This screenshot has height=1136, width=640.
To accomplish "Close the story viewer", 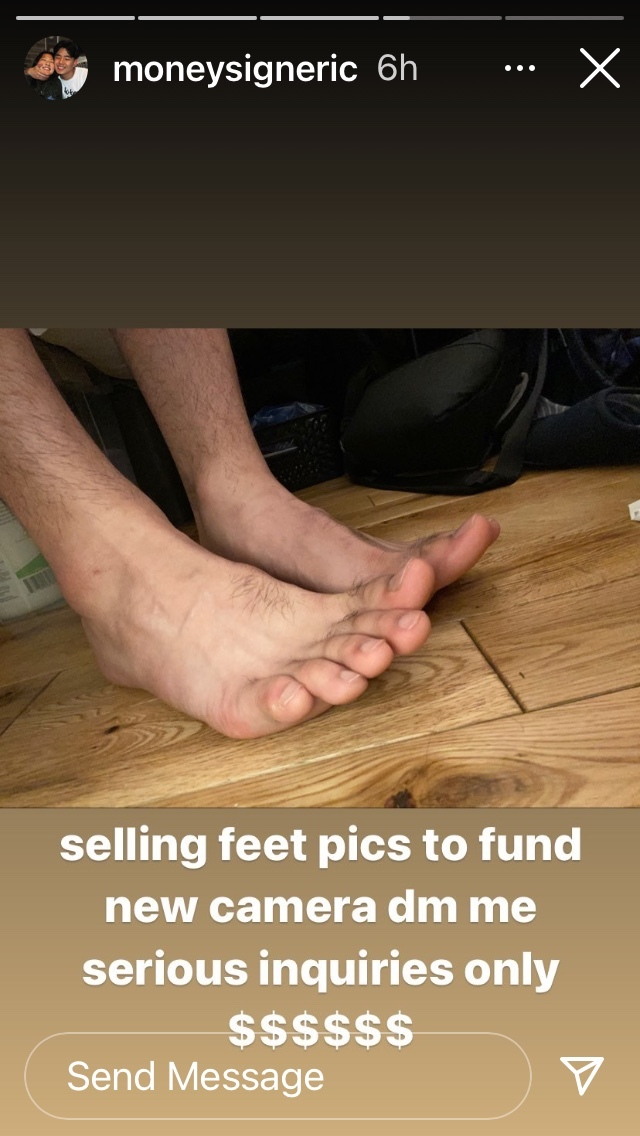I will click(x=600, y=69).
